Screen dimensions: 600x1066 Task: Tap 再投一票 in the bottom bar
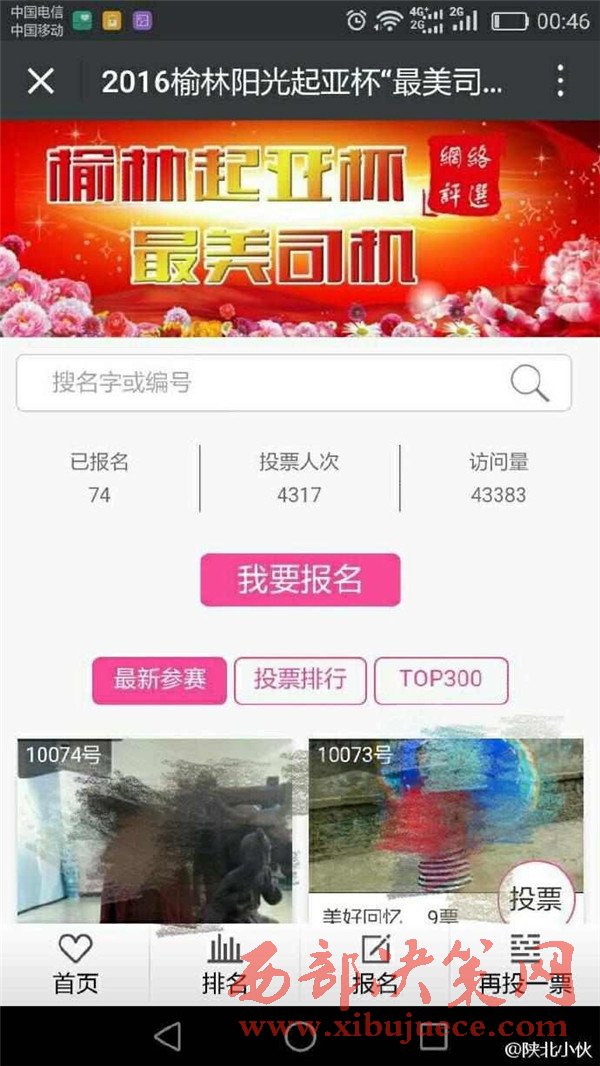click(x=525, y=964)
